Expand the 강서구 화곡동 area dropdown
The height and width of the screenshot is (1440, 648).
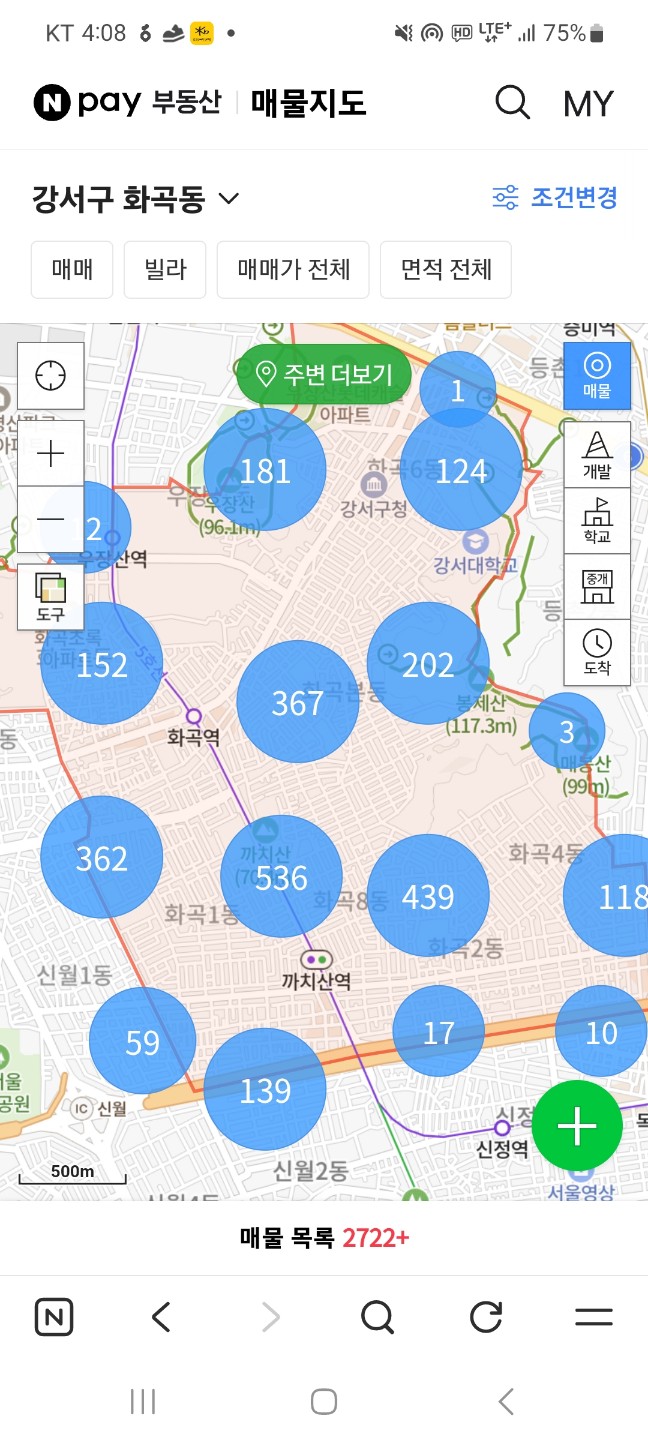click(136, 199)
